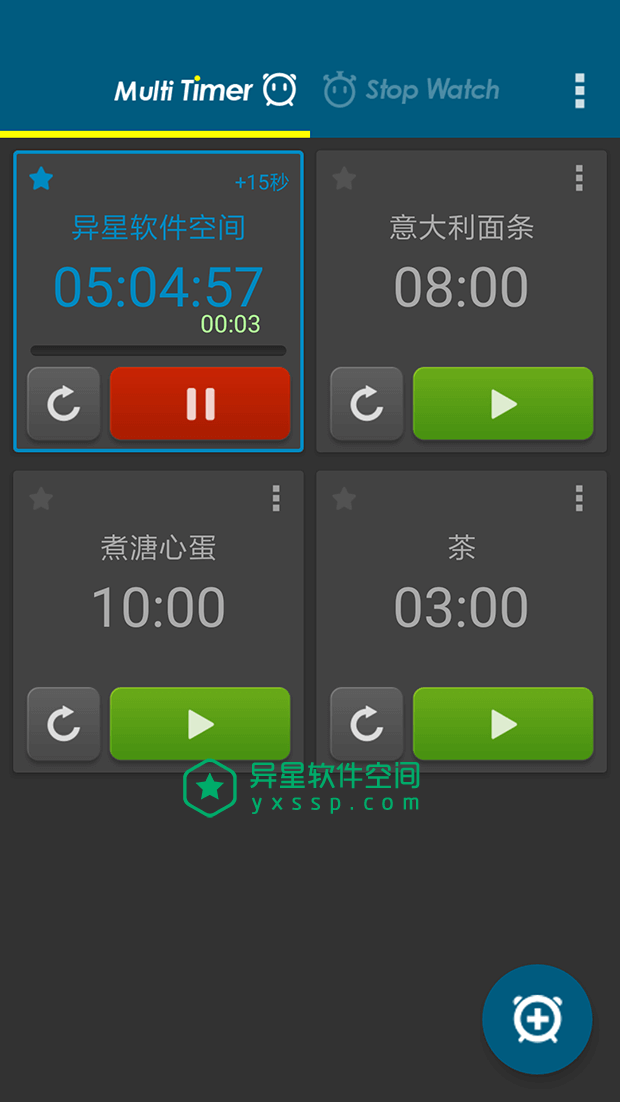This screenshot has height=1102, width=620.
Task: Open options menu for 煮溏心蛋 timer
Action: coord(276,498)
